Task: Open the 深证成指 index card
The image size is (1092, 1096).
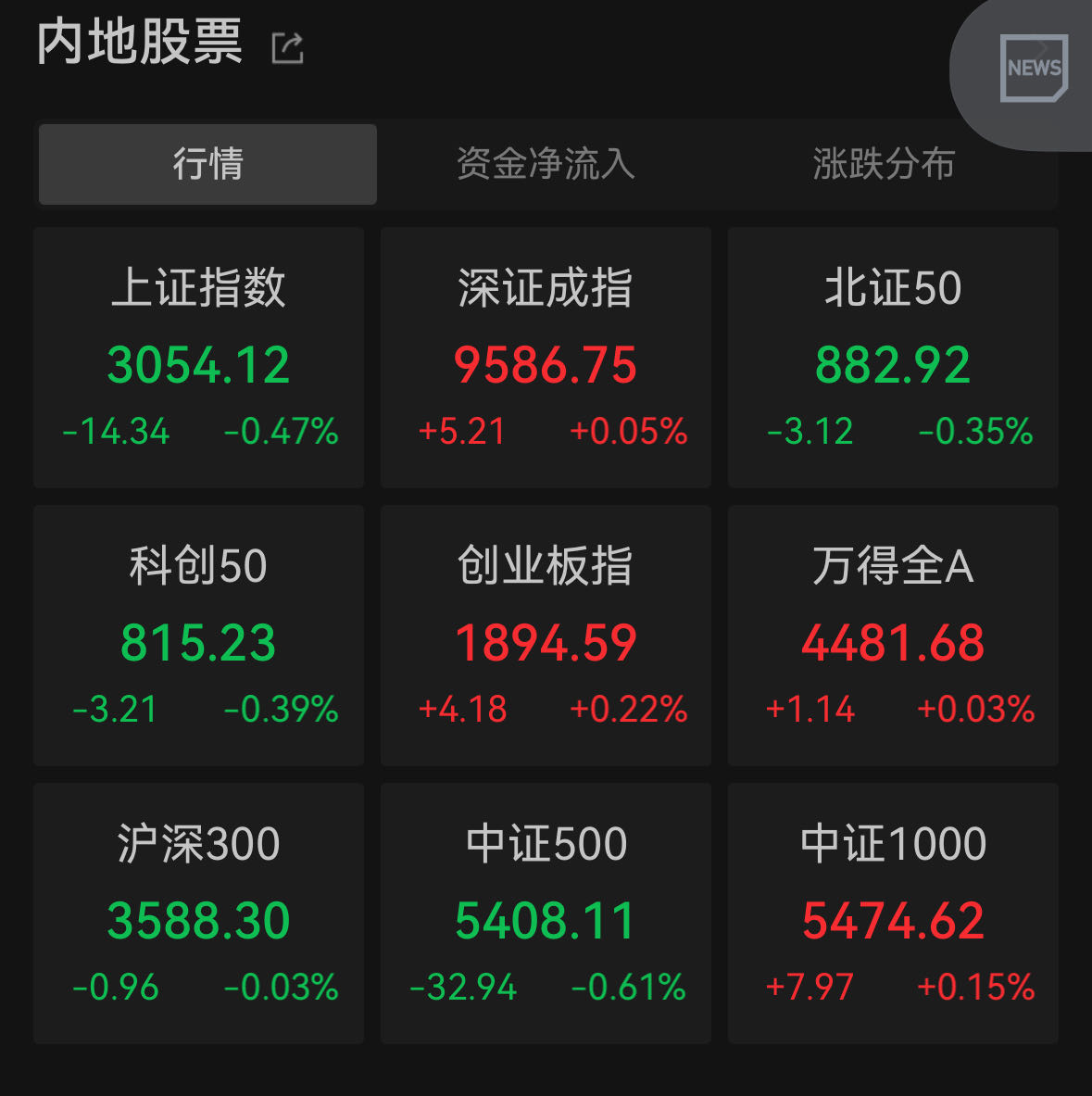Action: 546,358
